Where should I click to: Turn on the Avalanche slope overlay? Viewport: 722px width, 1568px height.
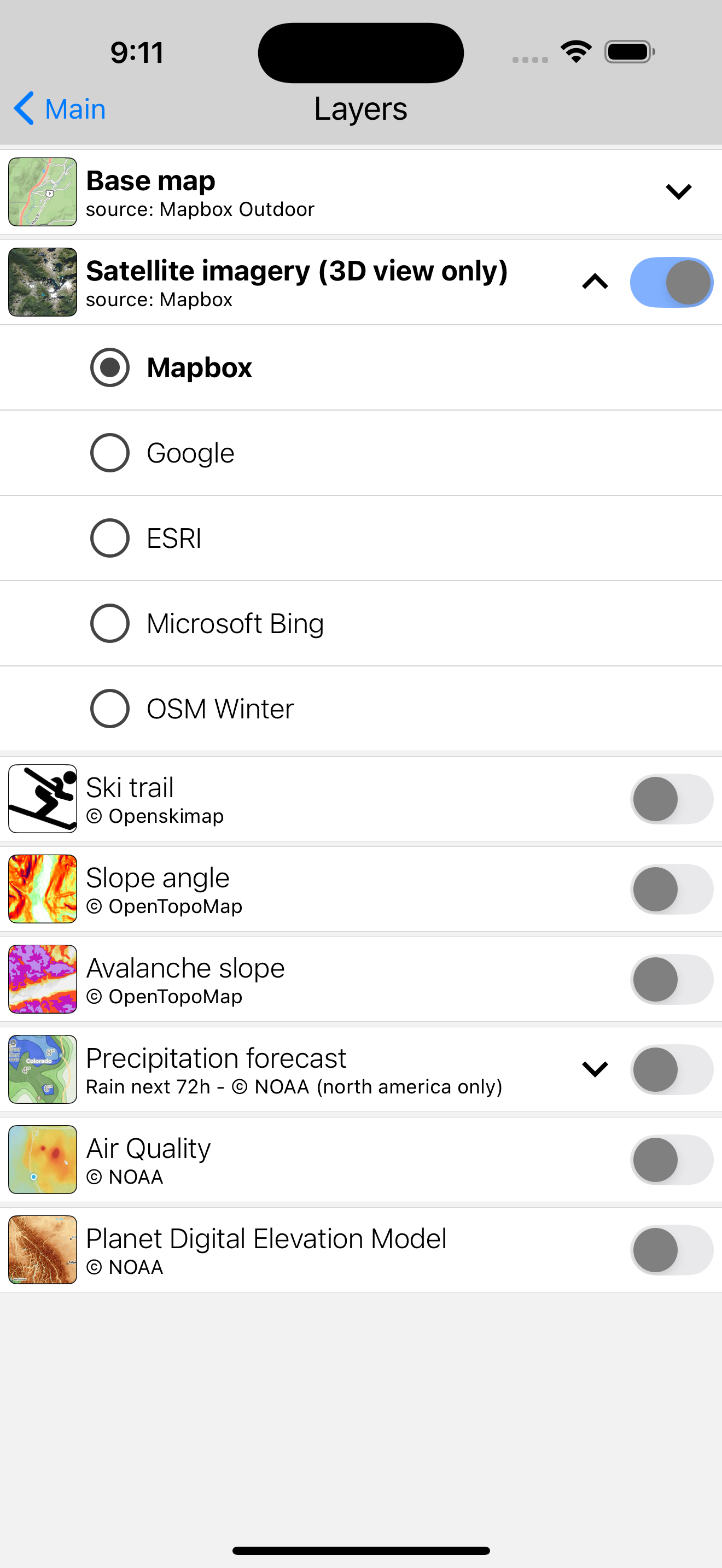coord(671,979)
